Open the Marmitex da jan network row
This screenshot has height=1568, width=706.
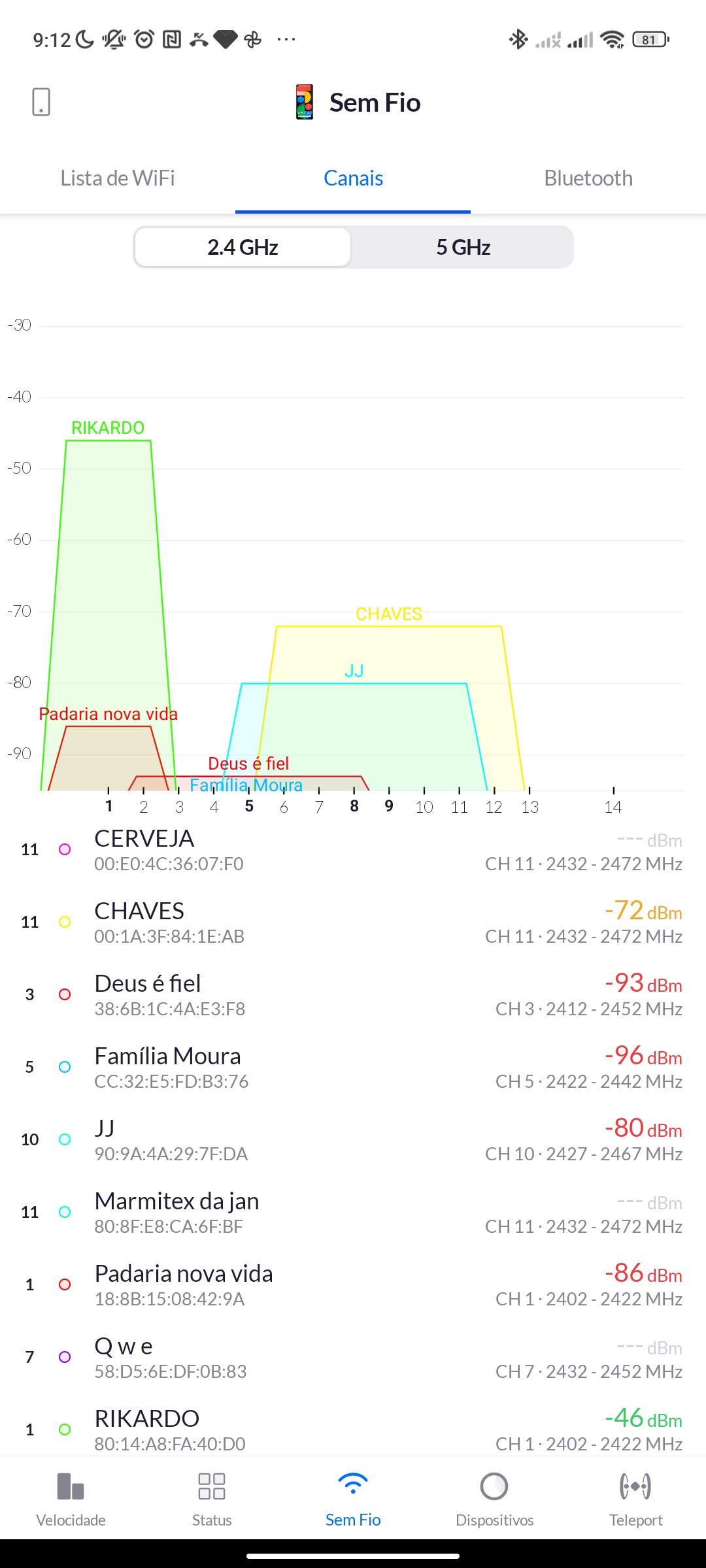(353, 1212)
